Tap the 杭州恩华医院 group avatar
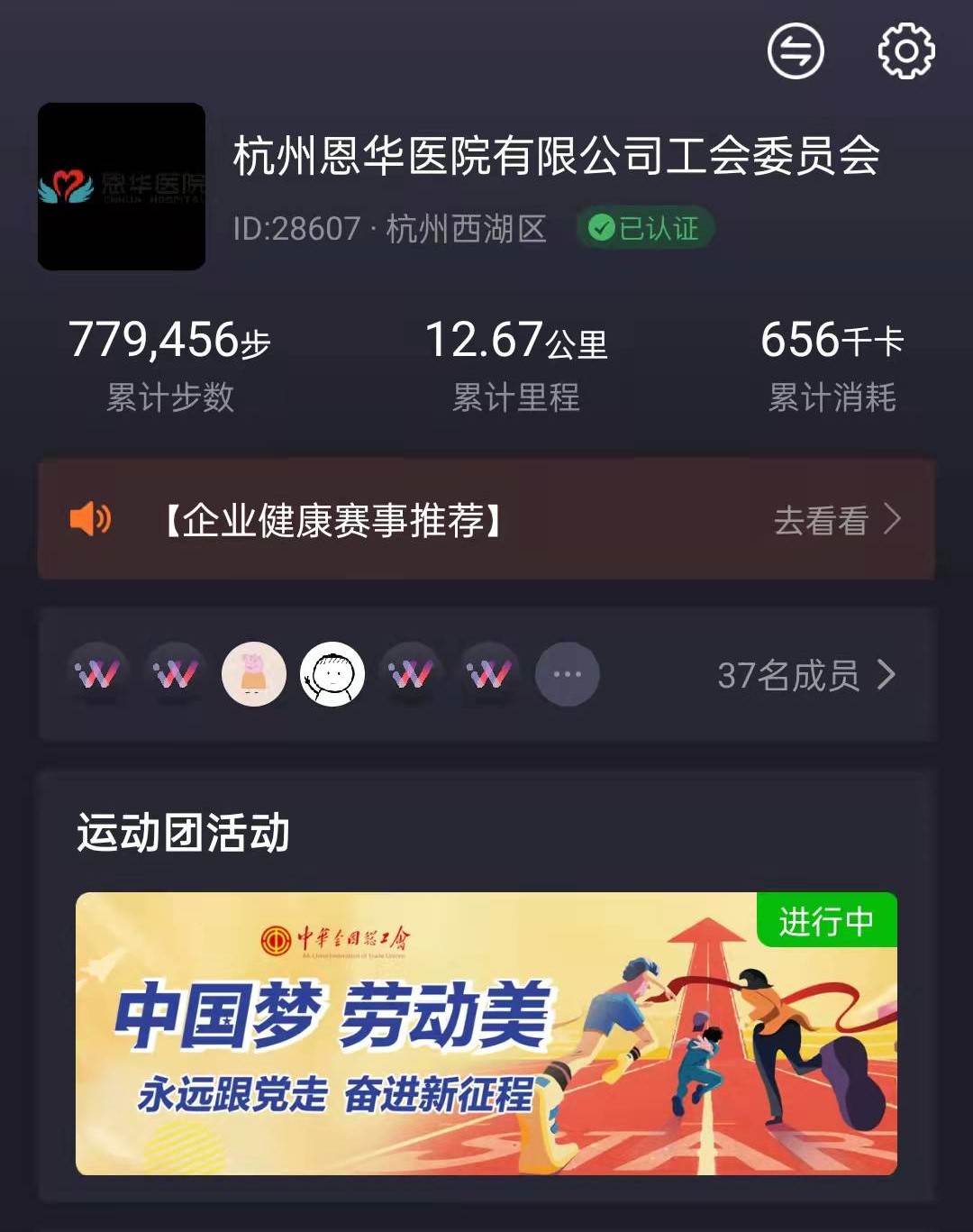This screenshot has height=1232, width=973. point(122,187)
